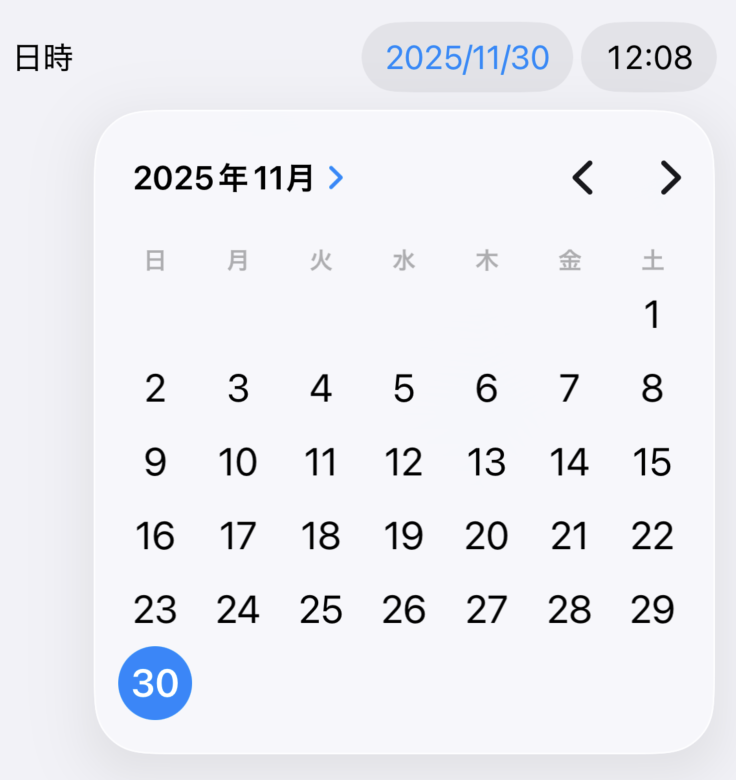This screenshot has height=780, width=736.
Task: Open the 12:08 time picker
Action: pos(649,58)
